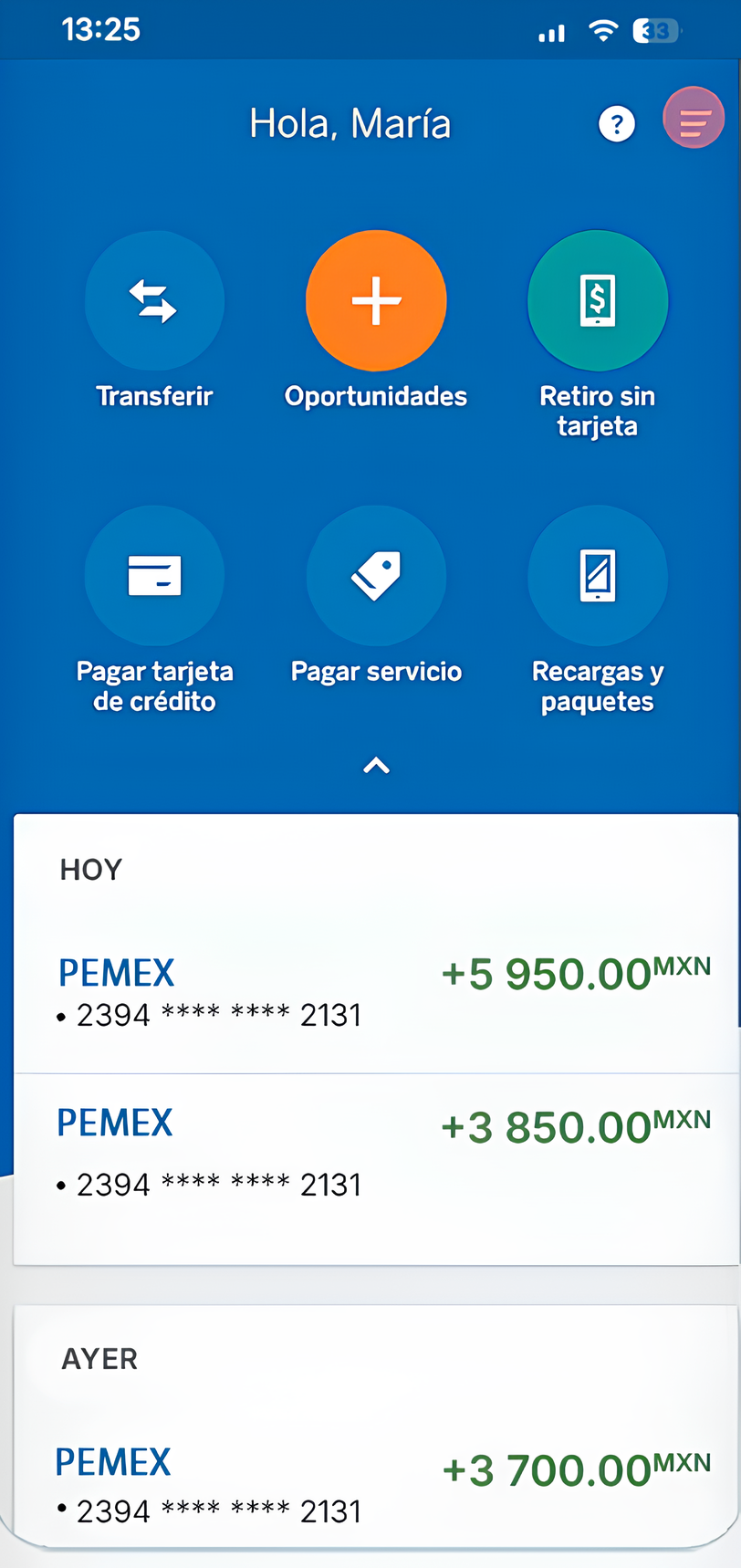The image size is (741, 1568).
Task: Open the help question mark icon
Action: click(617, 124)
